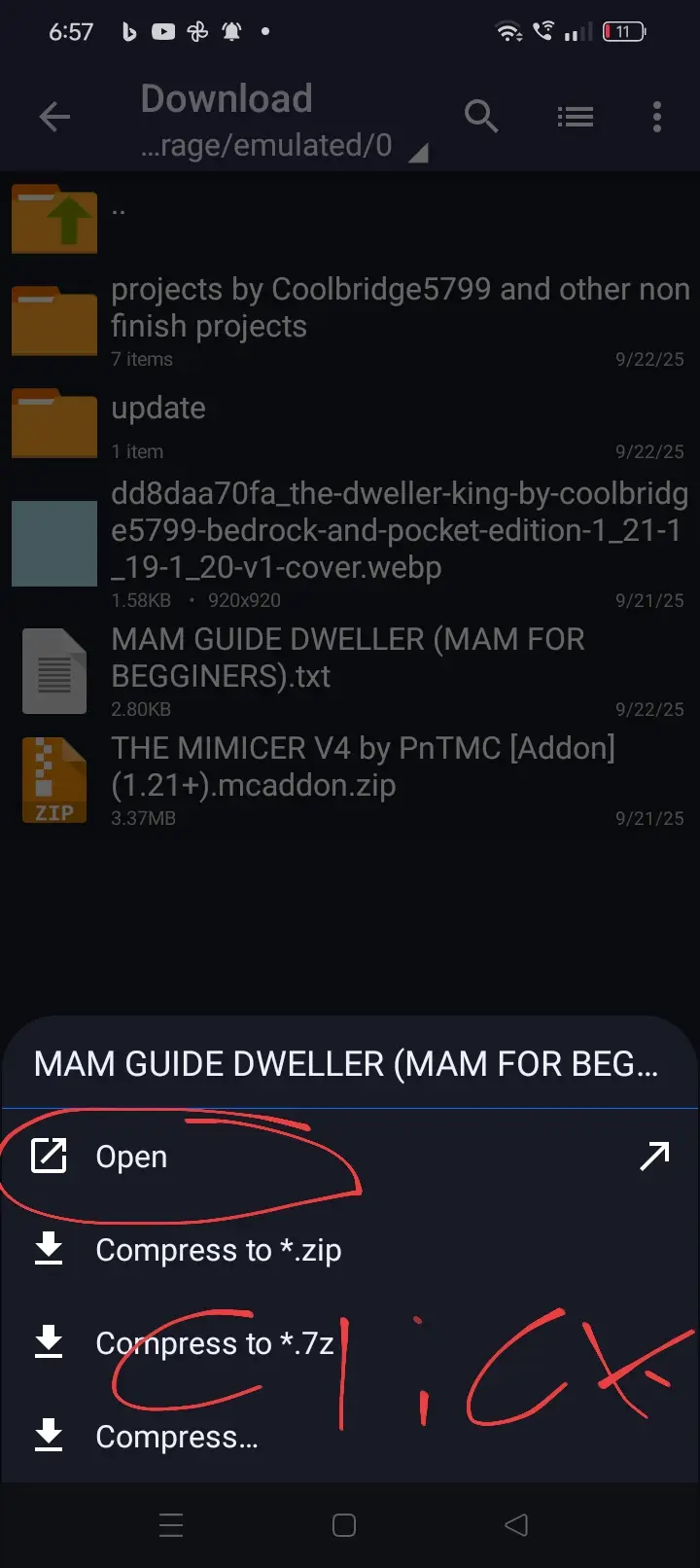Tap the system back button
Viewport: 700px width, 1568px height.
tap(517, 1525)
